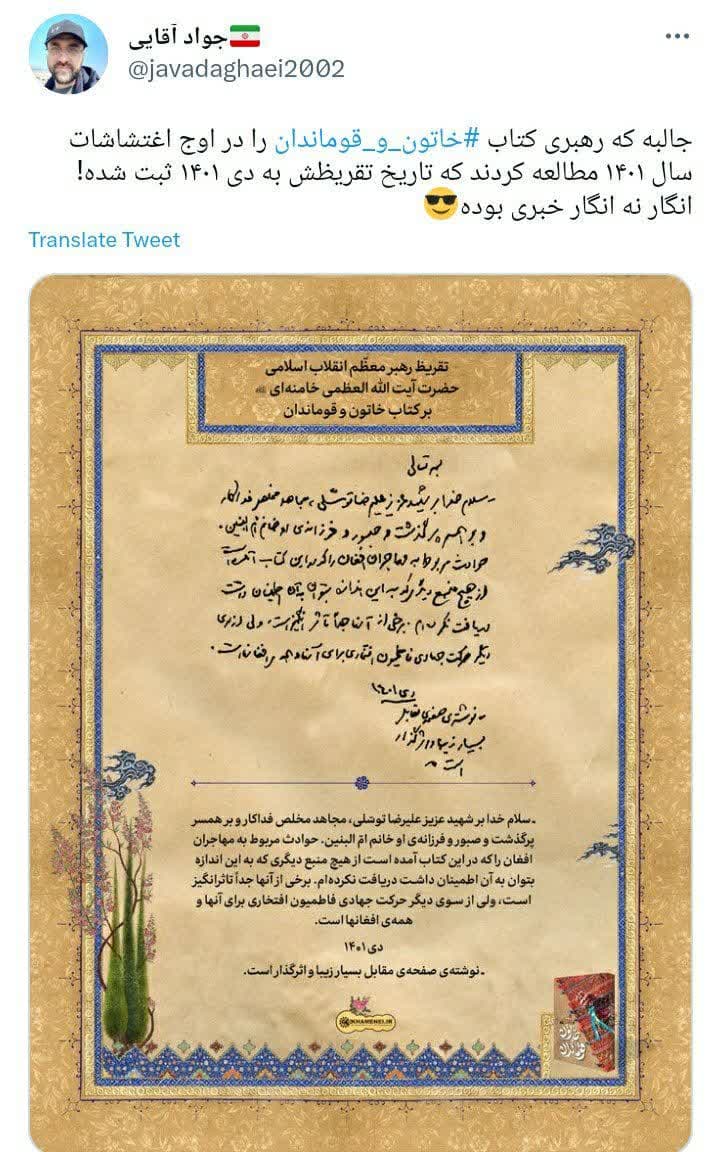Open the hashtag #خاتون_و_قوماندان
The height and width of the screenshot is (1152, 720).
pyautogui.click(x=388, y=139)
